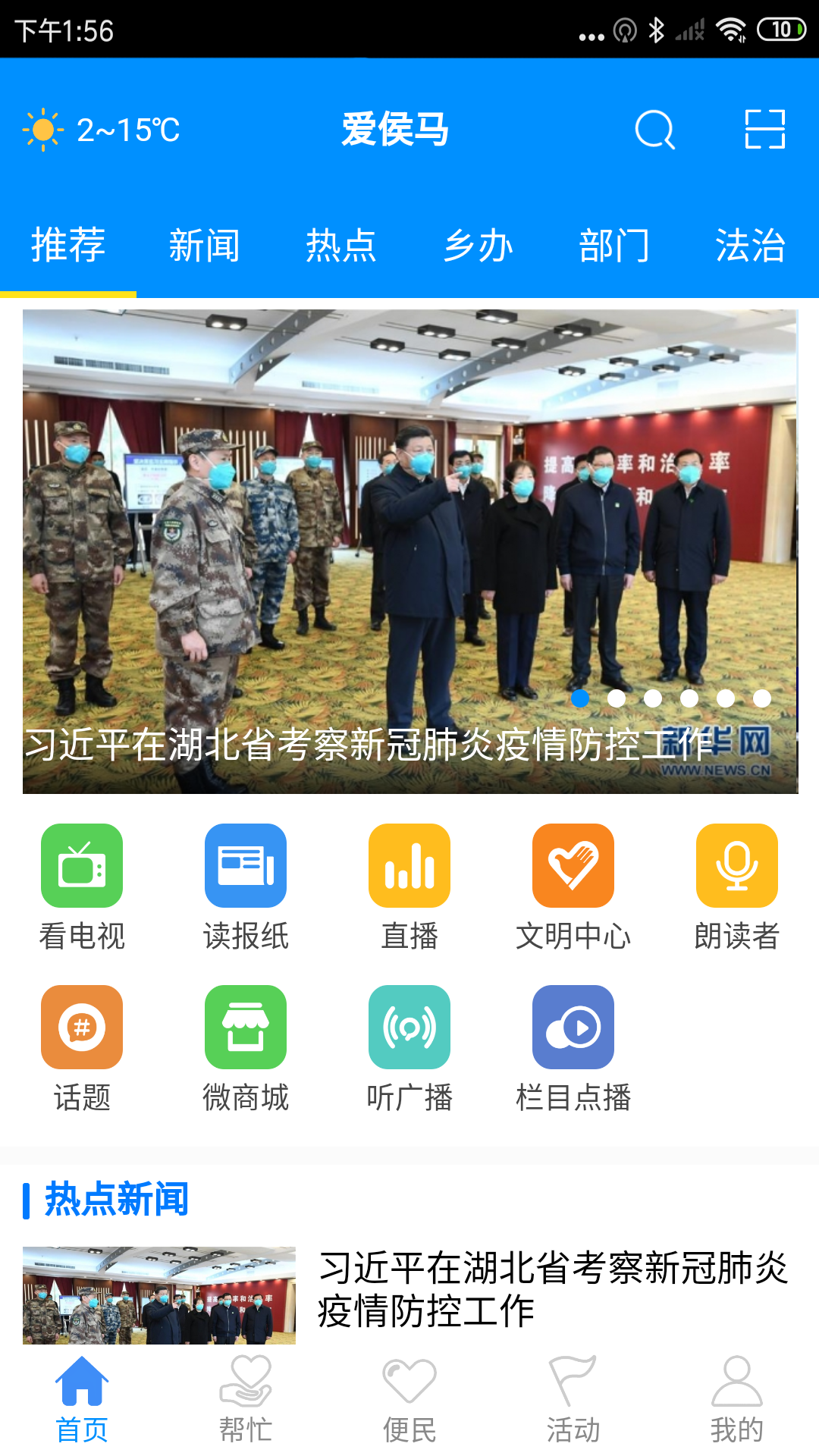Image resolution: width=819 pixels, height=1456 pixels.
Task: Open the search icon in the header
Action: point(654,130)
